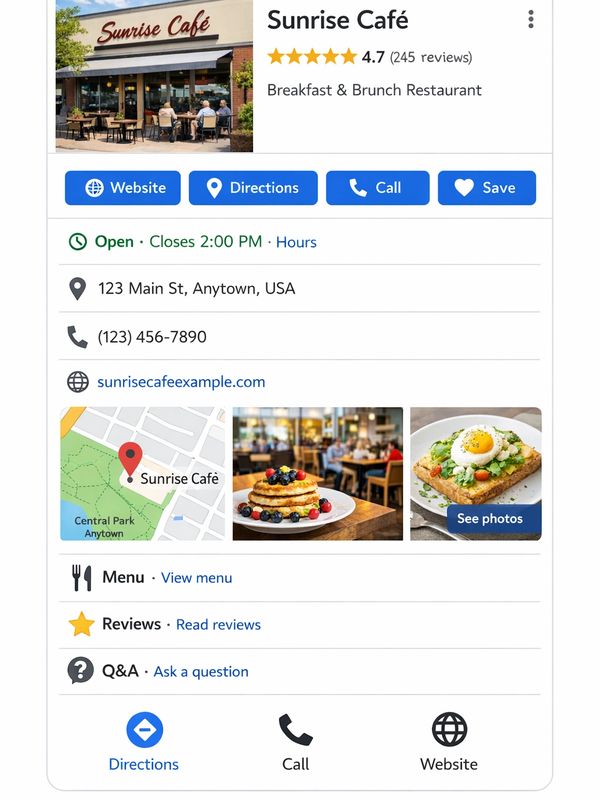Select Website in the bottom bar
Viewport: 600px width, 800px height.
click(448, 744)
